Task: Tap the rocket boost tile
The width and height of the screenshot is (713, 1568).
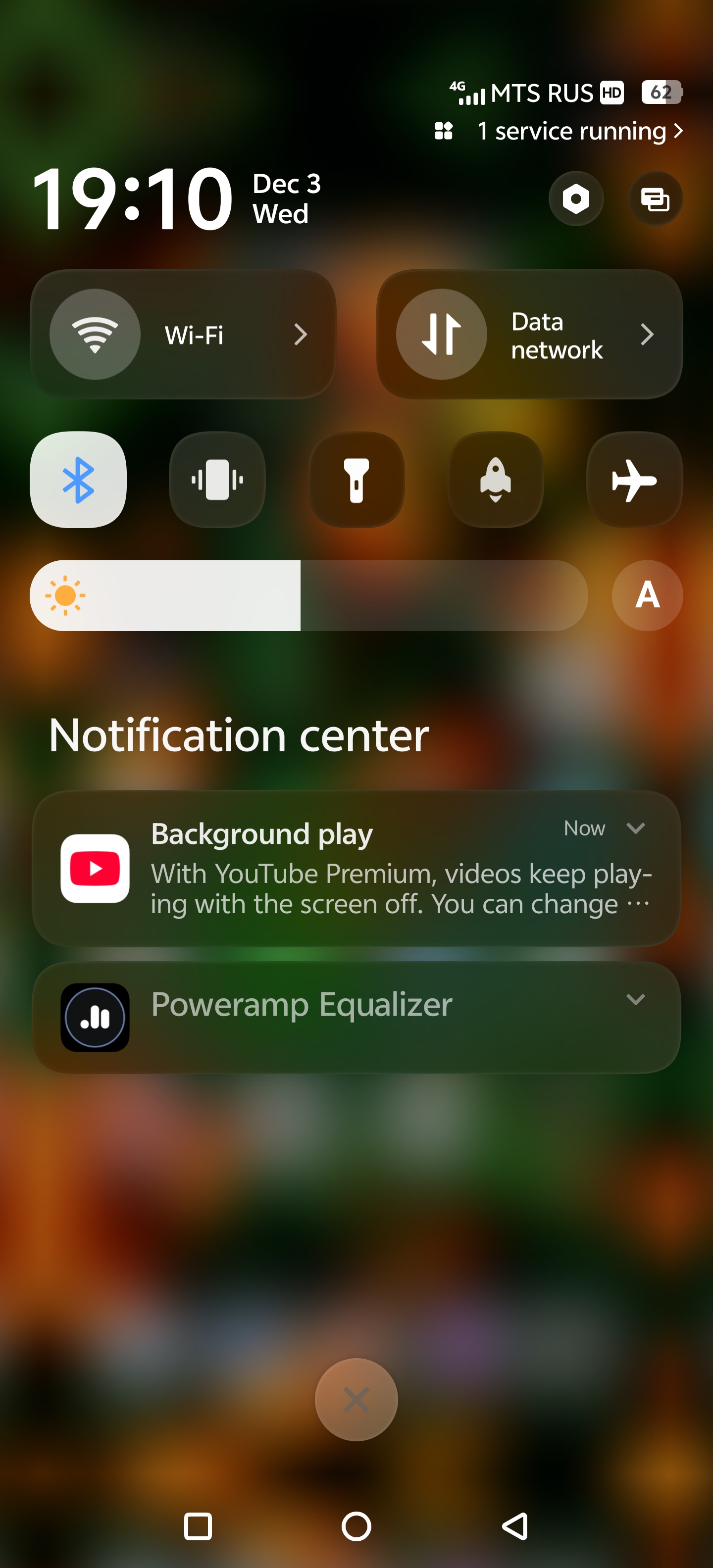Action: tap(496, 480)
